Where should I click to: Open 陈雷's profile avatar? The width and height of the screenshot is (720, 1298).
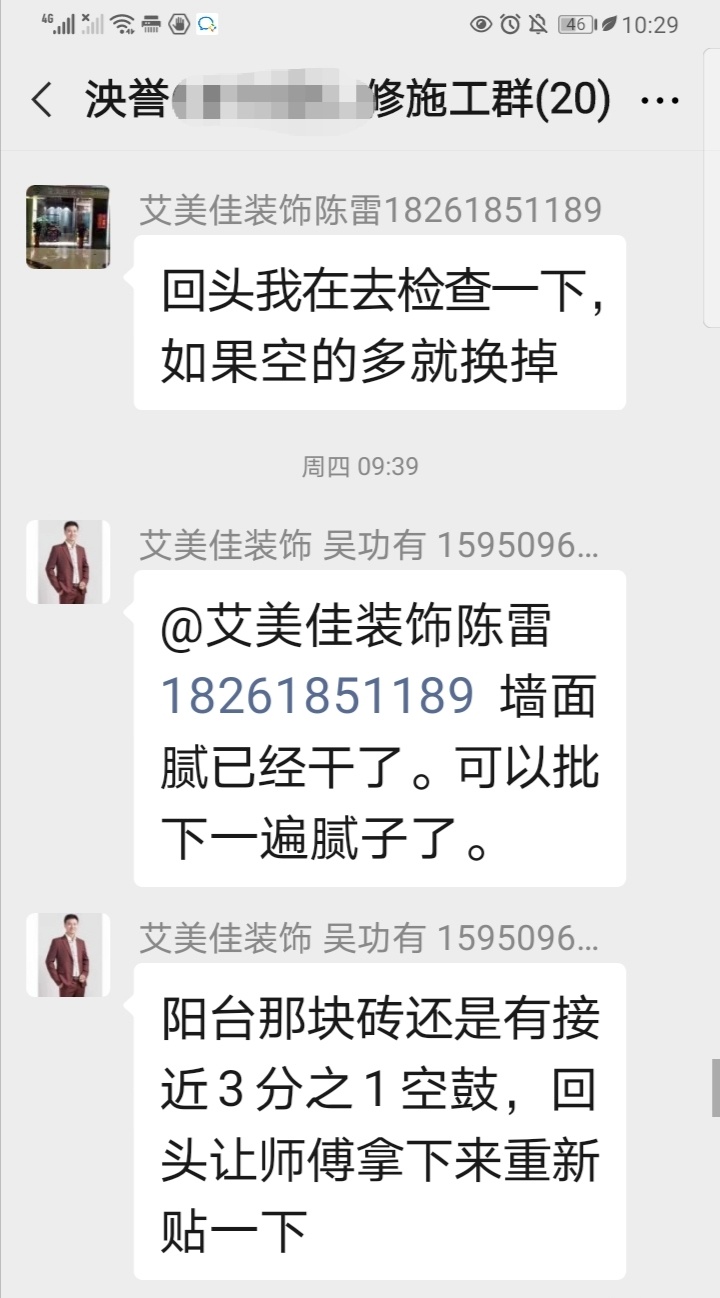[68, 227]
